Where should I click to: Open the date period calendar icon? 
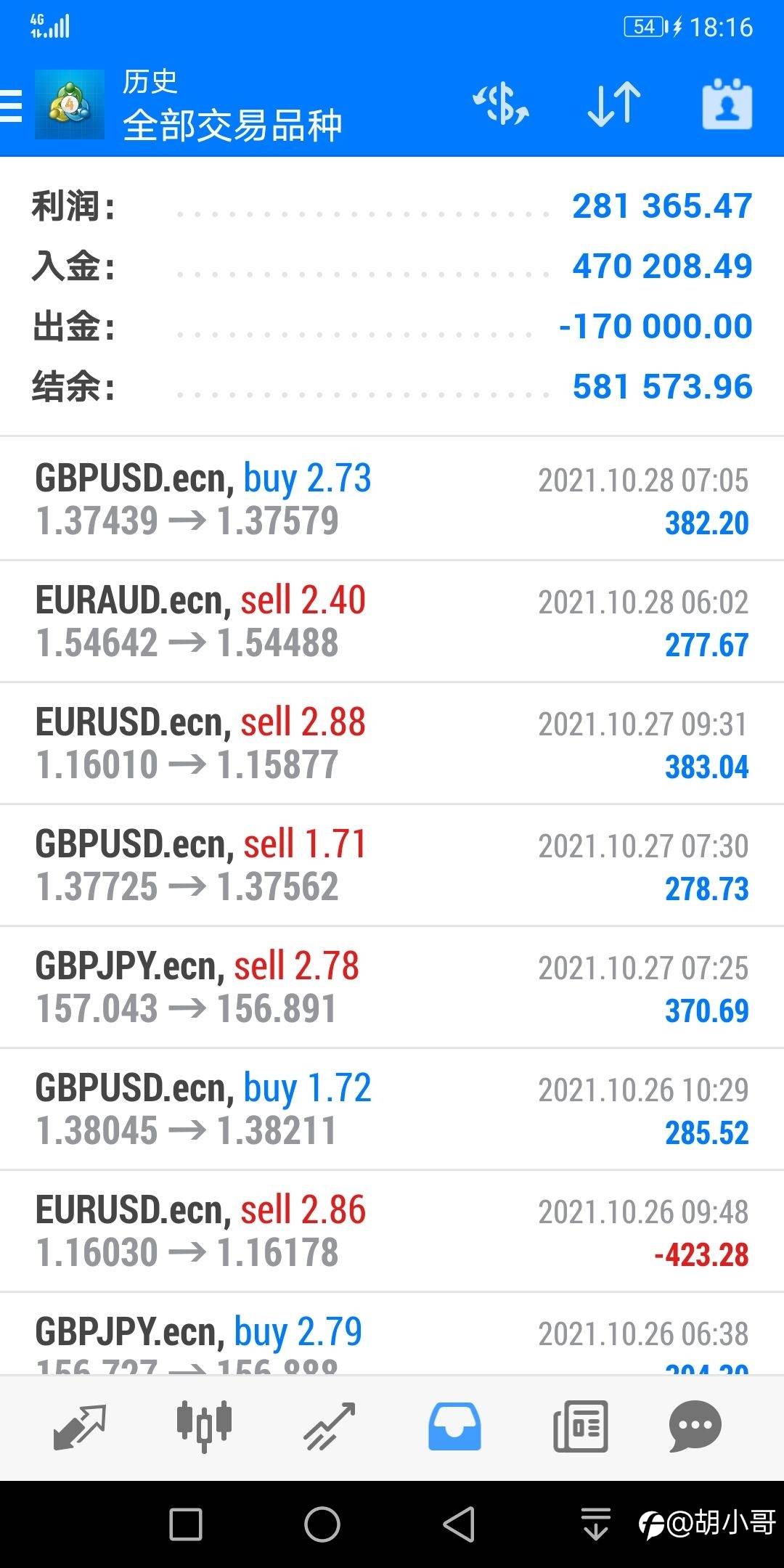727,105
